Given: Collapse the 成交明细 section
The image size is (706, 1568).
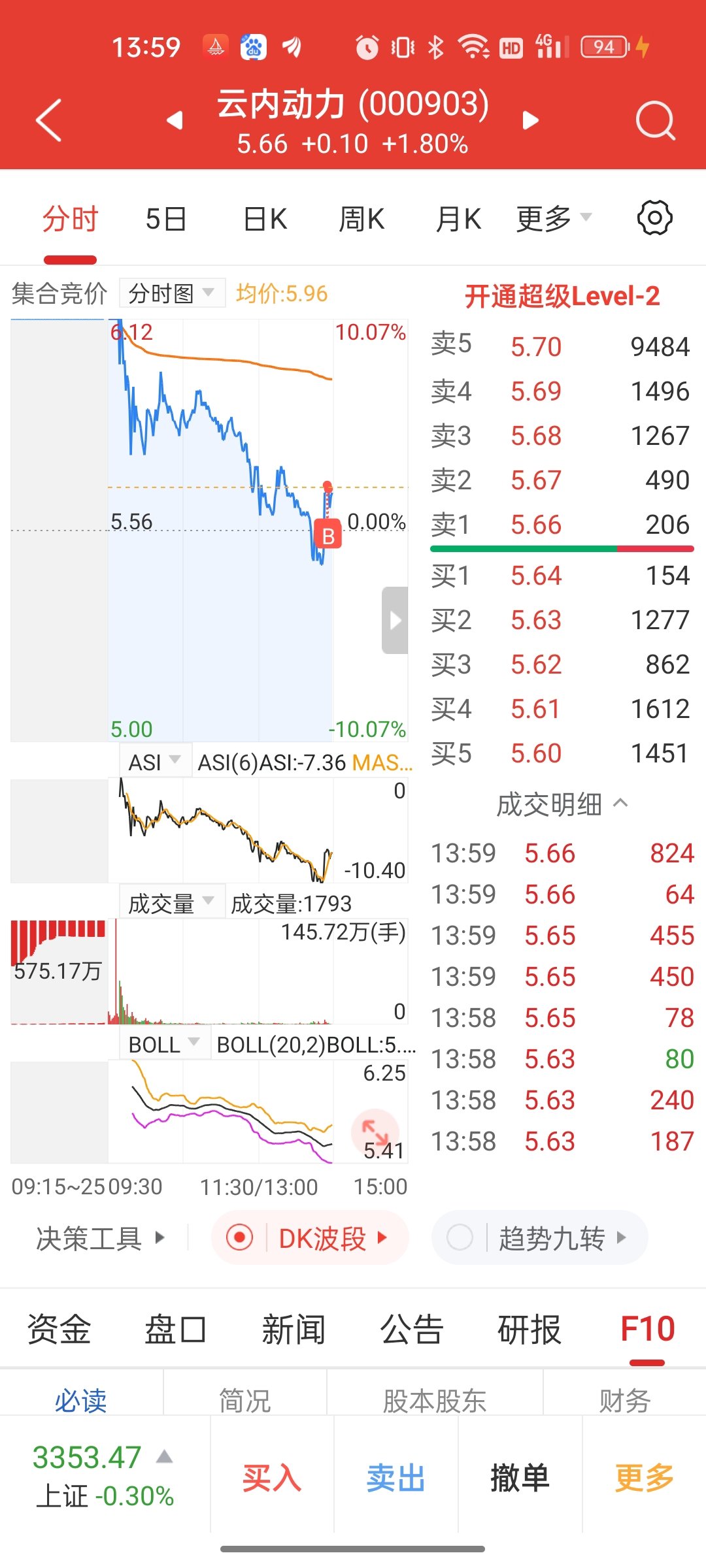Looking at the screenshot, I should coord(562,804).
